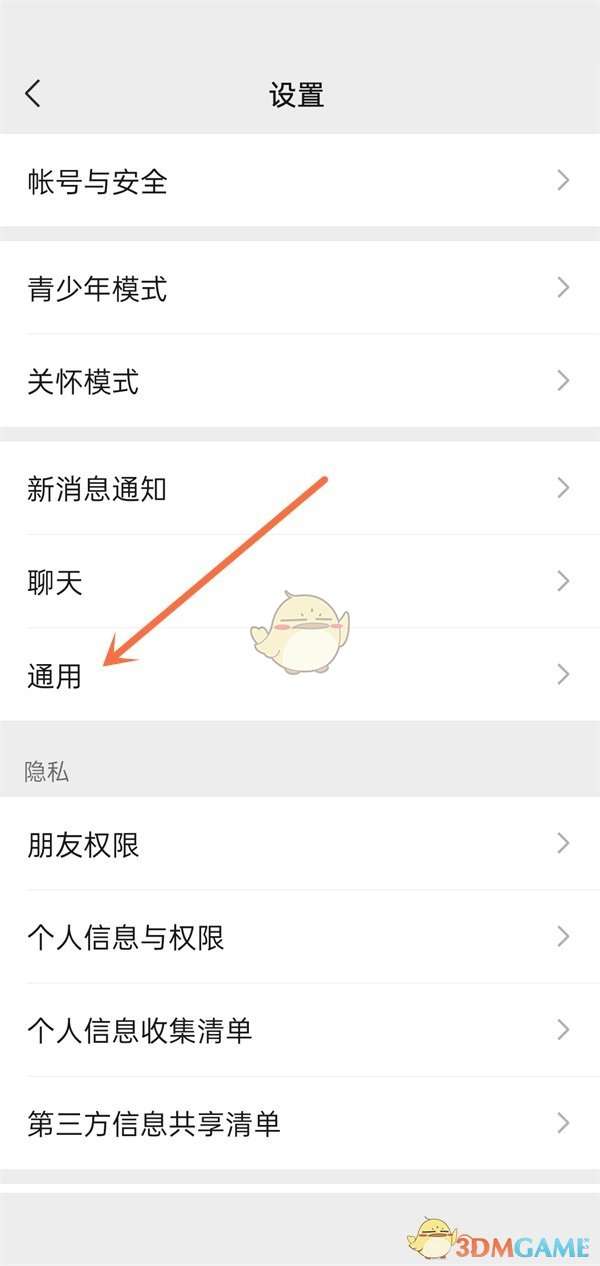The width and height of the screenshot is (600, 1266).
Task: Open 个人信息与权限
Action: point(300,937)
